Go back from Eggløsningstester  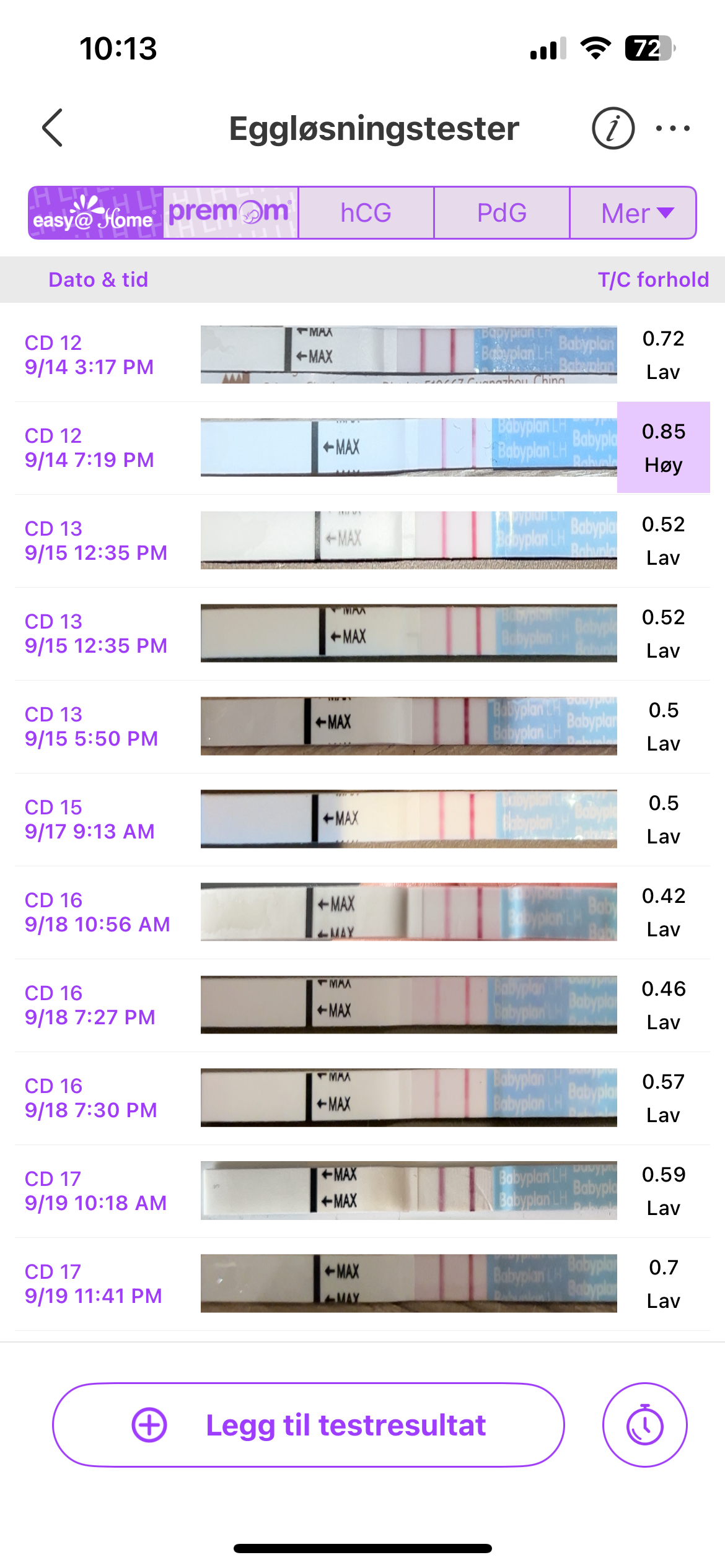point(53,128)
